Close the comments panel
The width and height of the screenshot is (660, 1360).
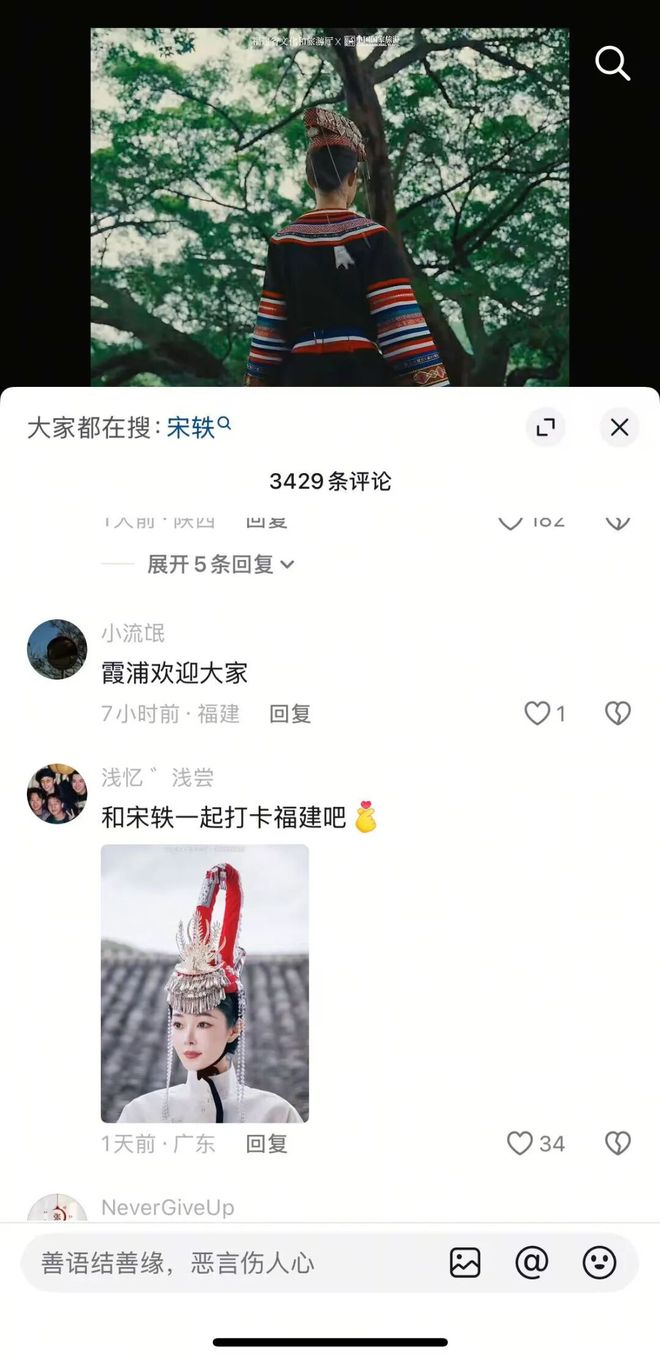click(619, 428)
